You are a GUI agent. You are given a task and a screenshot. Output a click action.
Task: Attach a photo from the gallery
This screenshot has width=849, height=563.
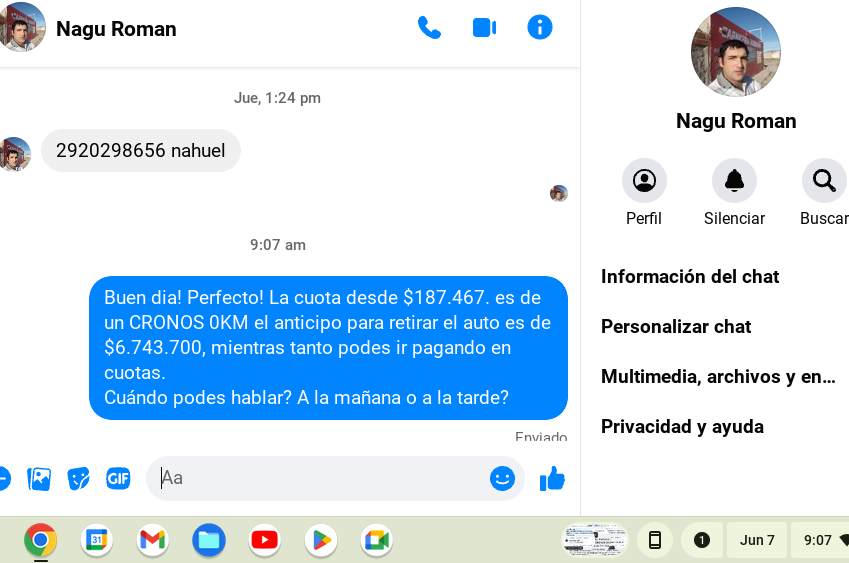click(x=39, y=479)
